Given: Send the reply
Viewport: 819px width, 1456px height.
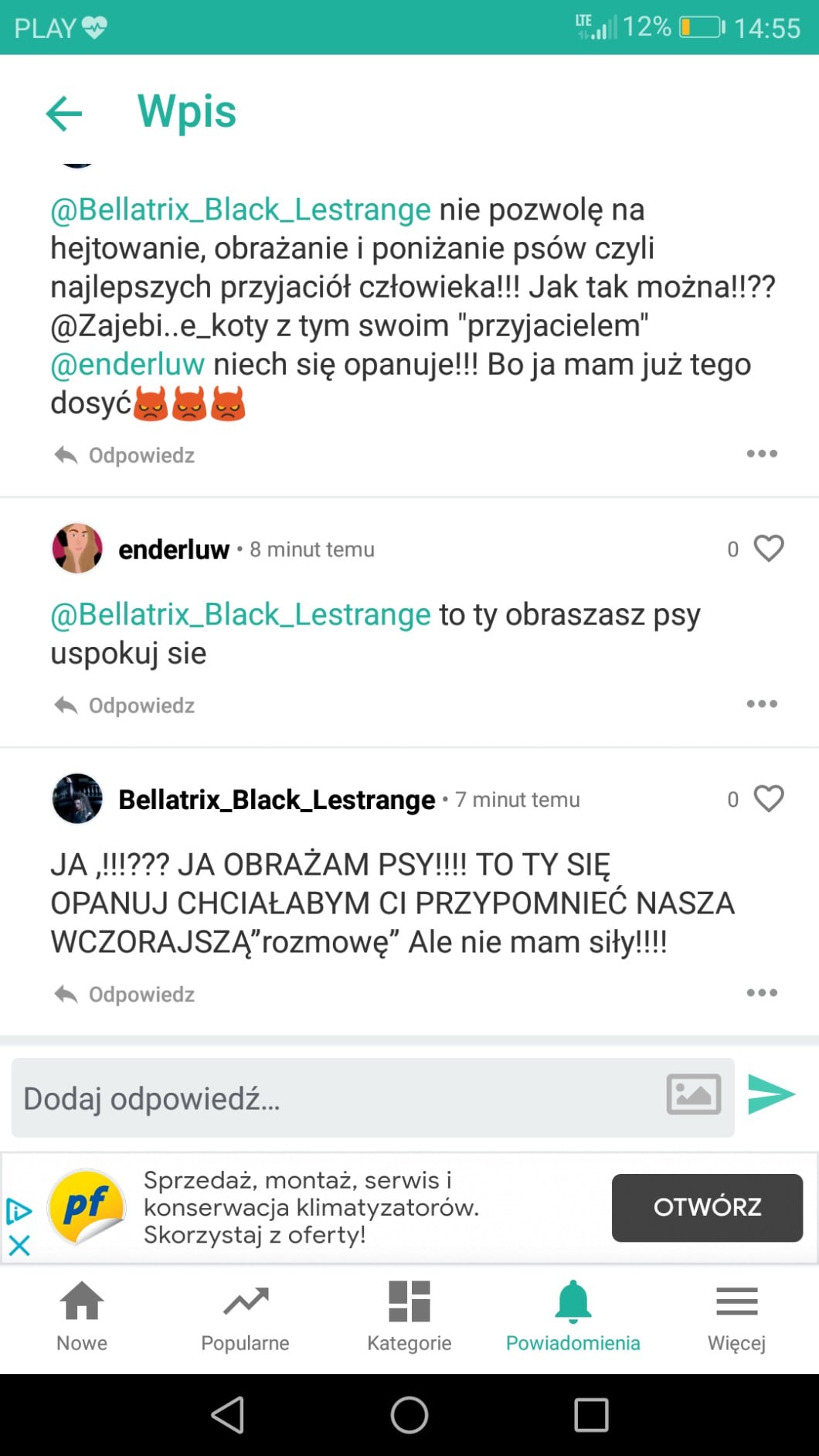Looking at the screenshot, I should pos(771,1094).
